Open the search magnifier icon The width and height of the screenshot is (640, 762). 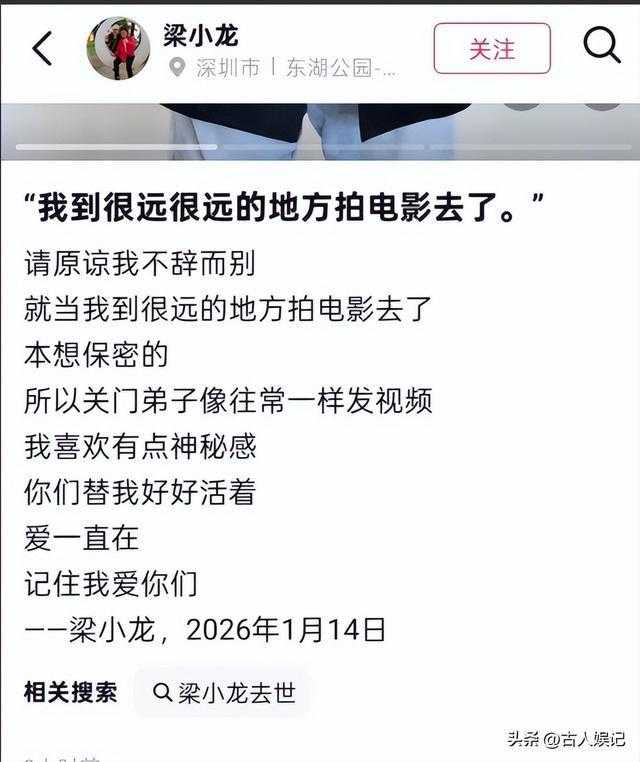point(601,46)
